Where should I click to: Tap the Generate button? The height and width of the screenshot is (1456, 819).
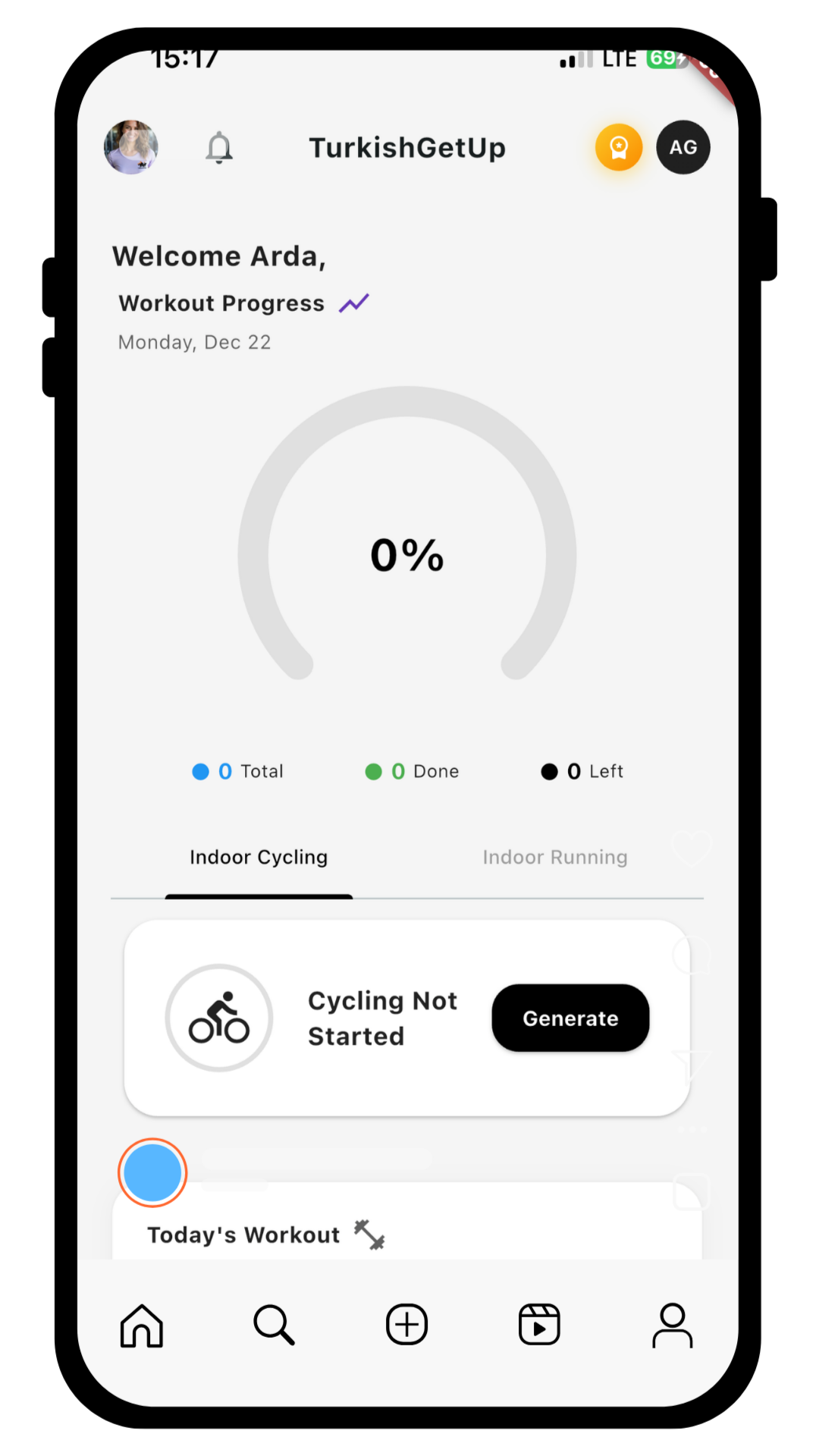pos(570,1018)
